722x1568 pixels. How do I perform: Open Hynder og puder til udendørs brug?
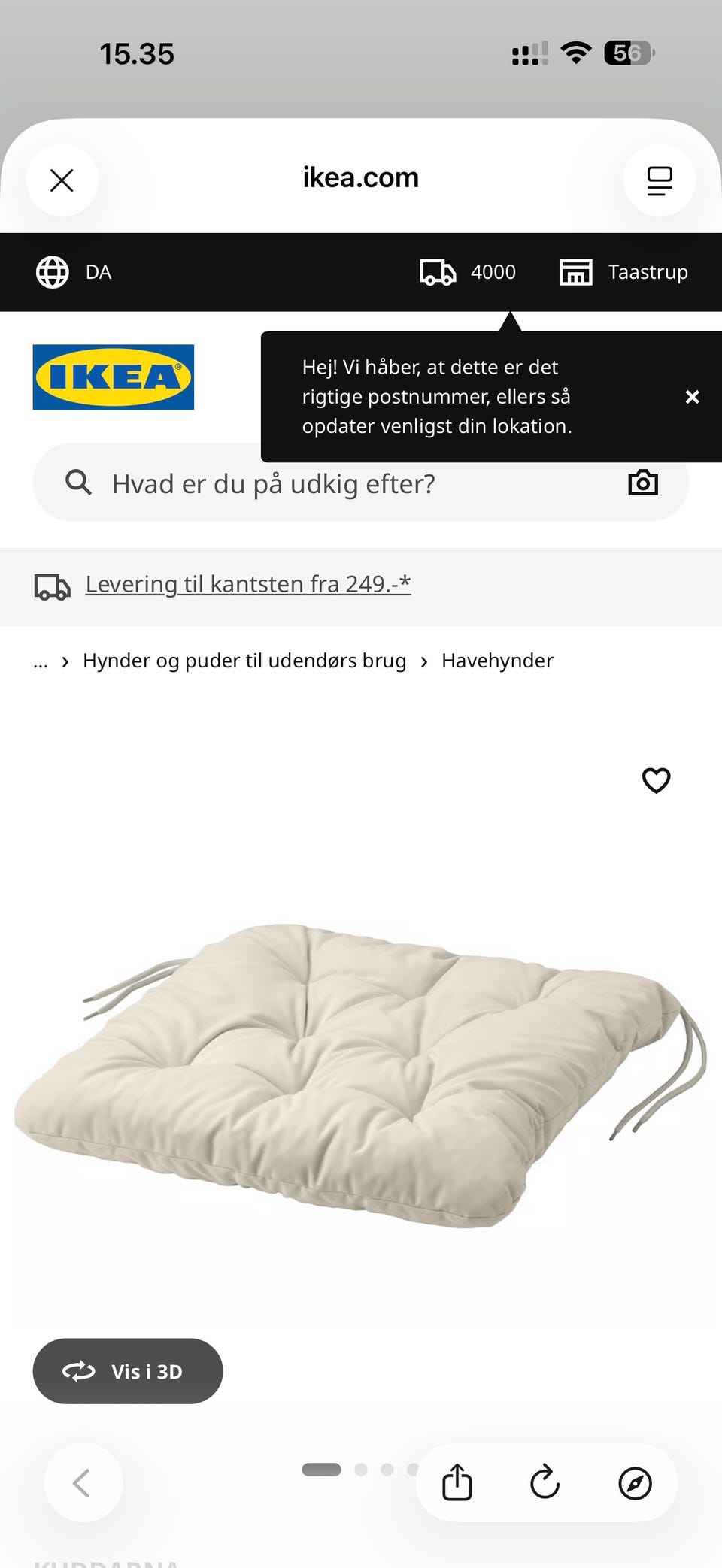click(244, 660)
